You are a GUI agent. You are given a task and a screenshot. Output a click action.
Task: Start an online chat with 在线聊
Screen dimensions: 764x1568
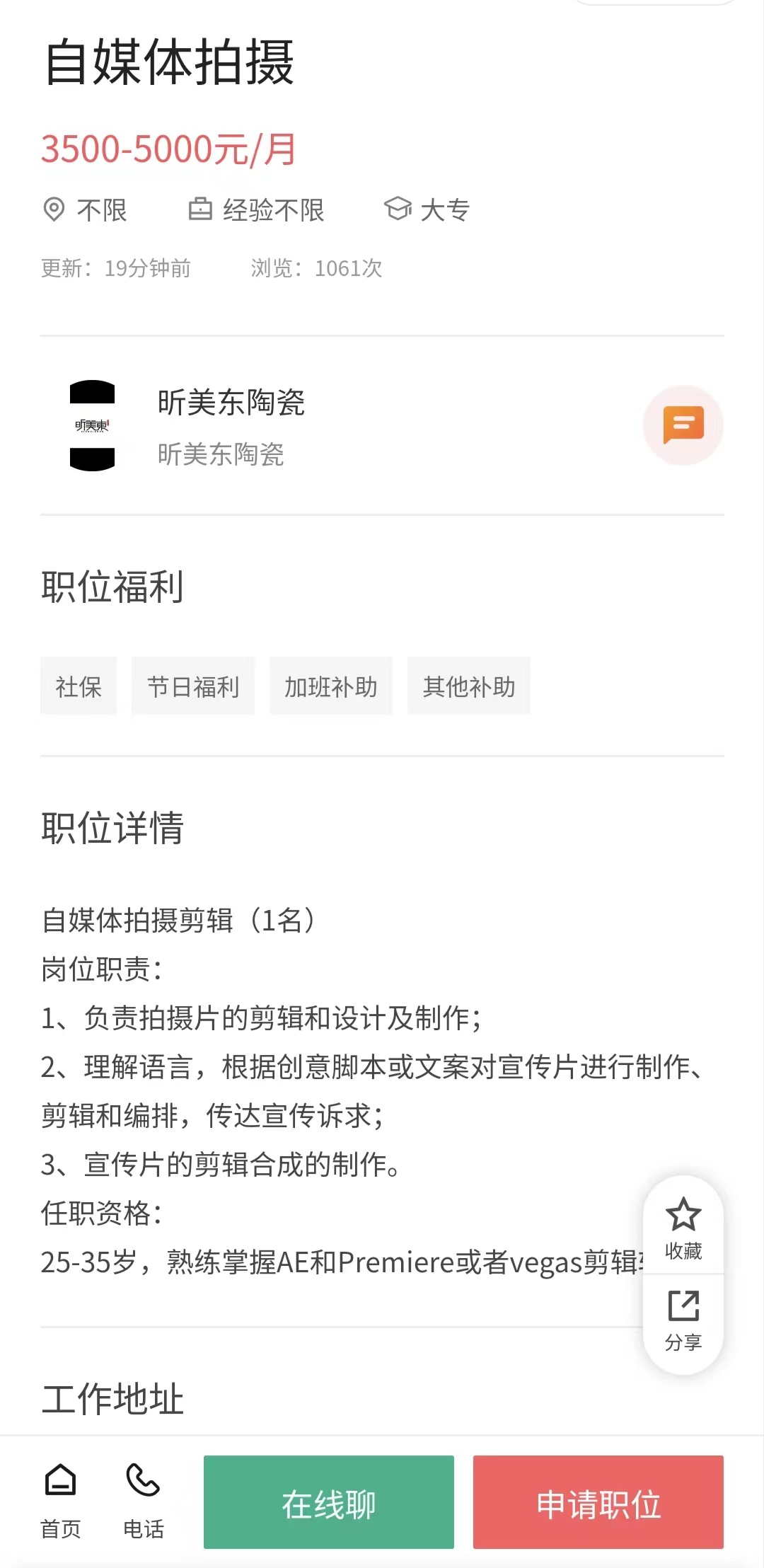pyautogui.click(x=329, y=1501)
